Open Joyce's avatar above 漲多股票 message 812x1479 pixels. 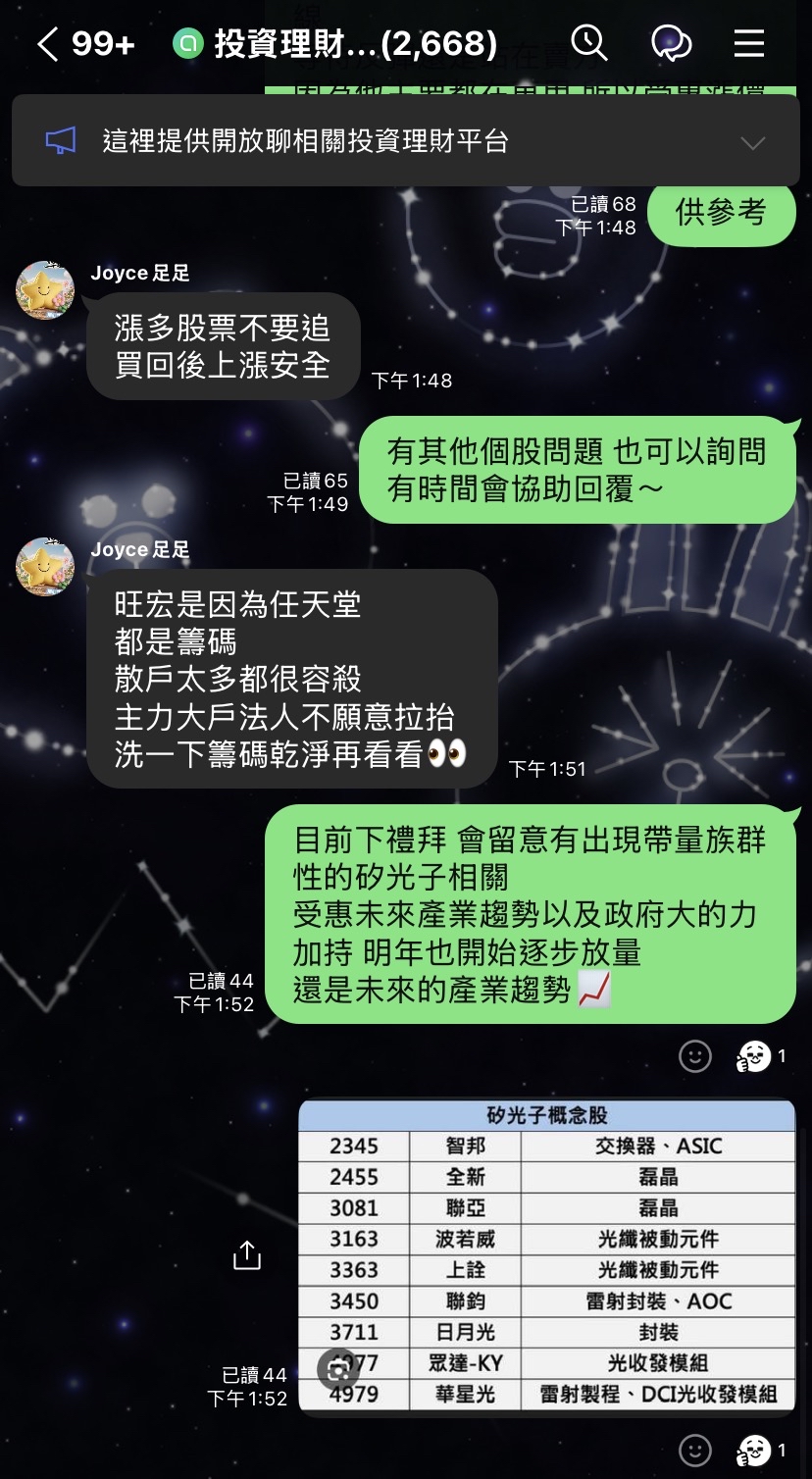point(45,290)
